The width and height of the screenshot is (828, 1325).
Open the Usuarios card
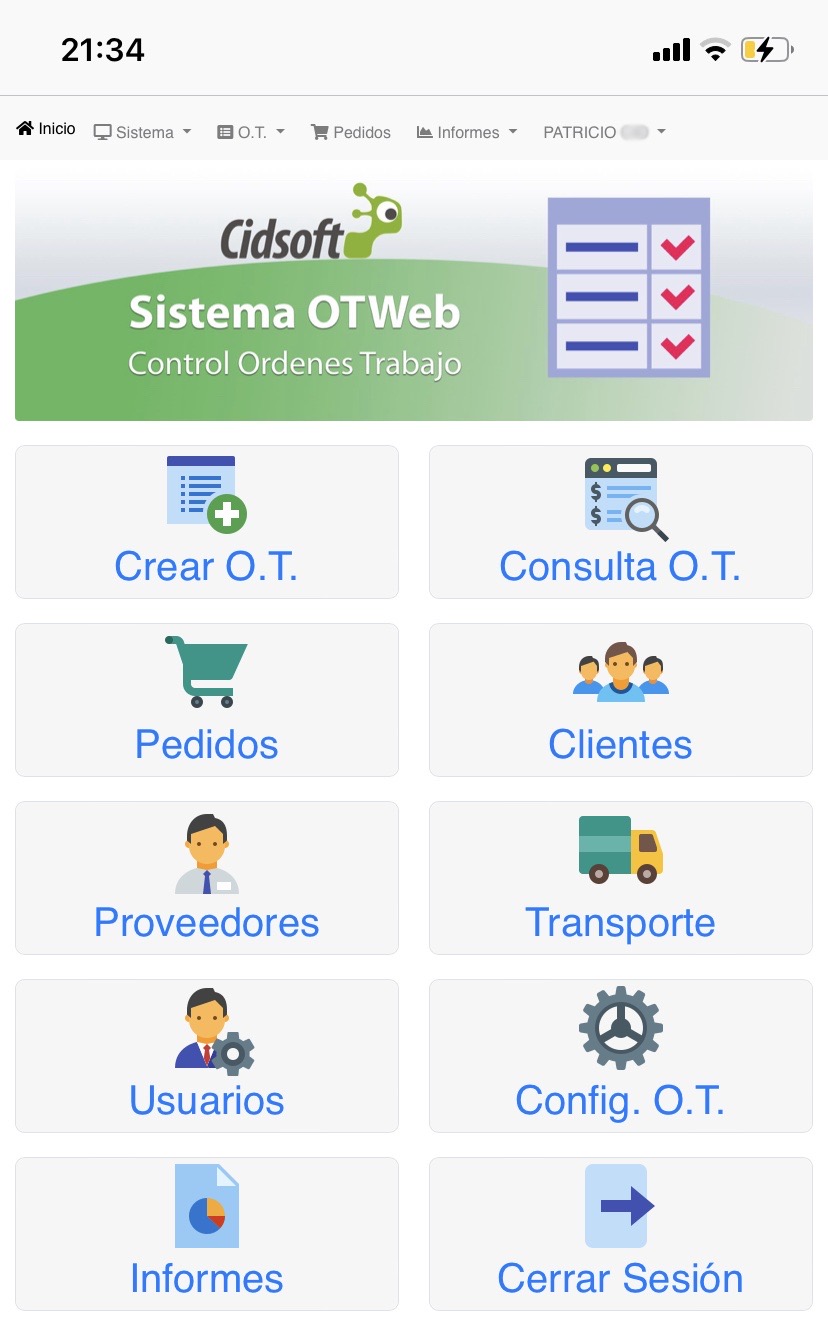207,1056
